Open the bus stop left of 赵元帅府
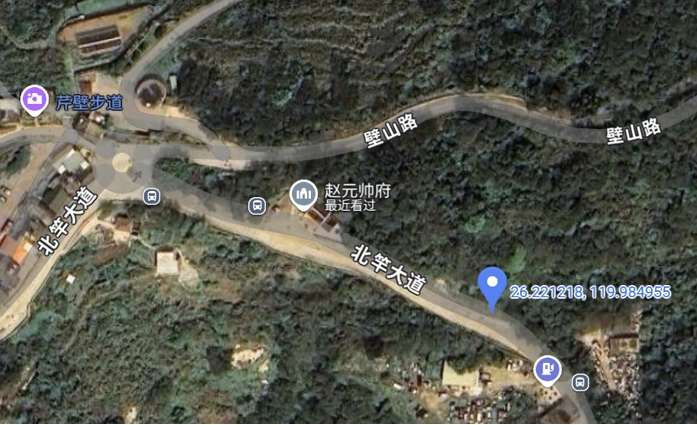The width and height of the screenshot is (697, 425). click(257, 206)
